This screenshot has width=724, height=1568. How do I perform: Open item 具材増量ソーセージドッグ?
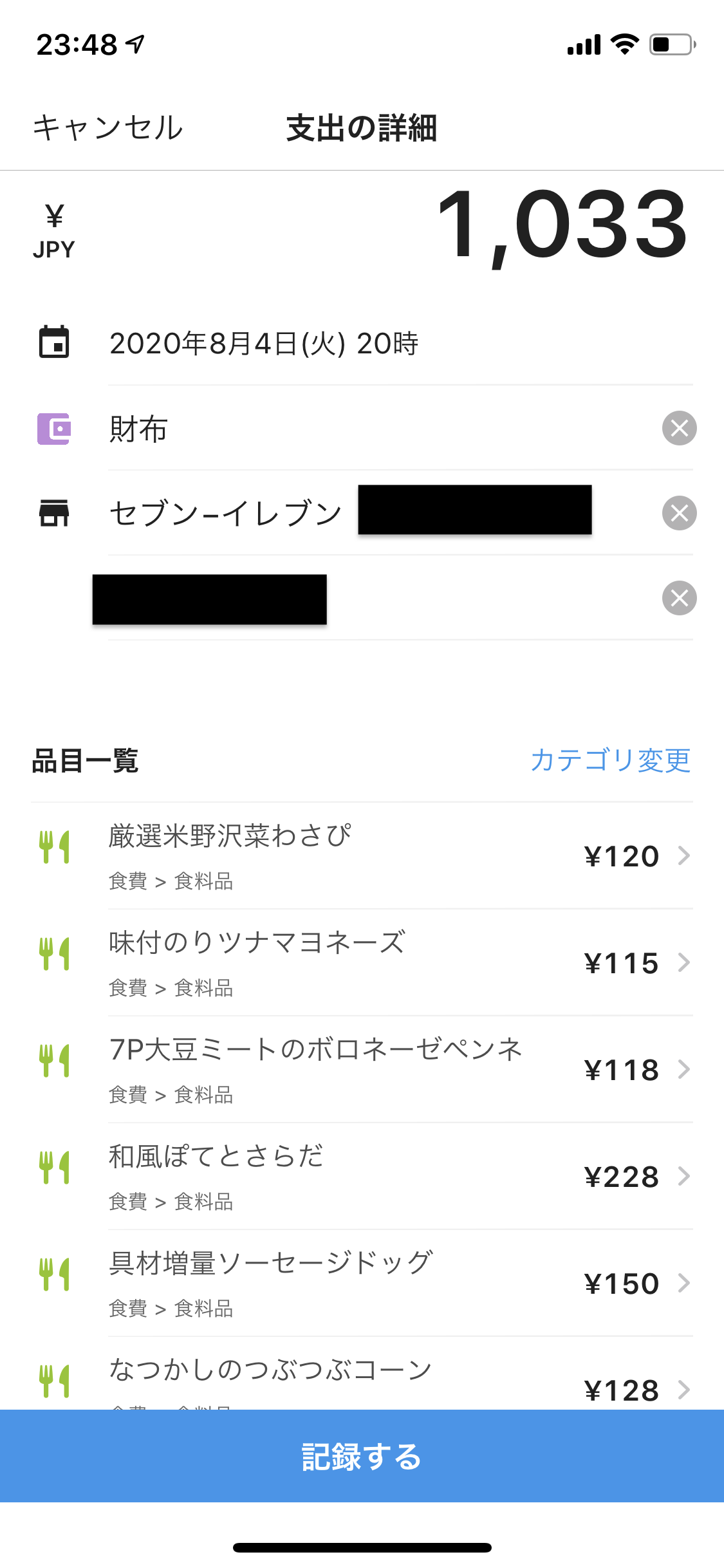[x=362, y=1283]
